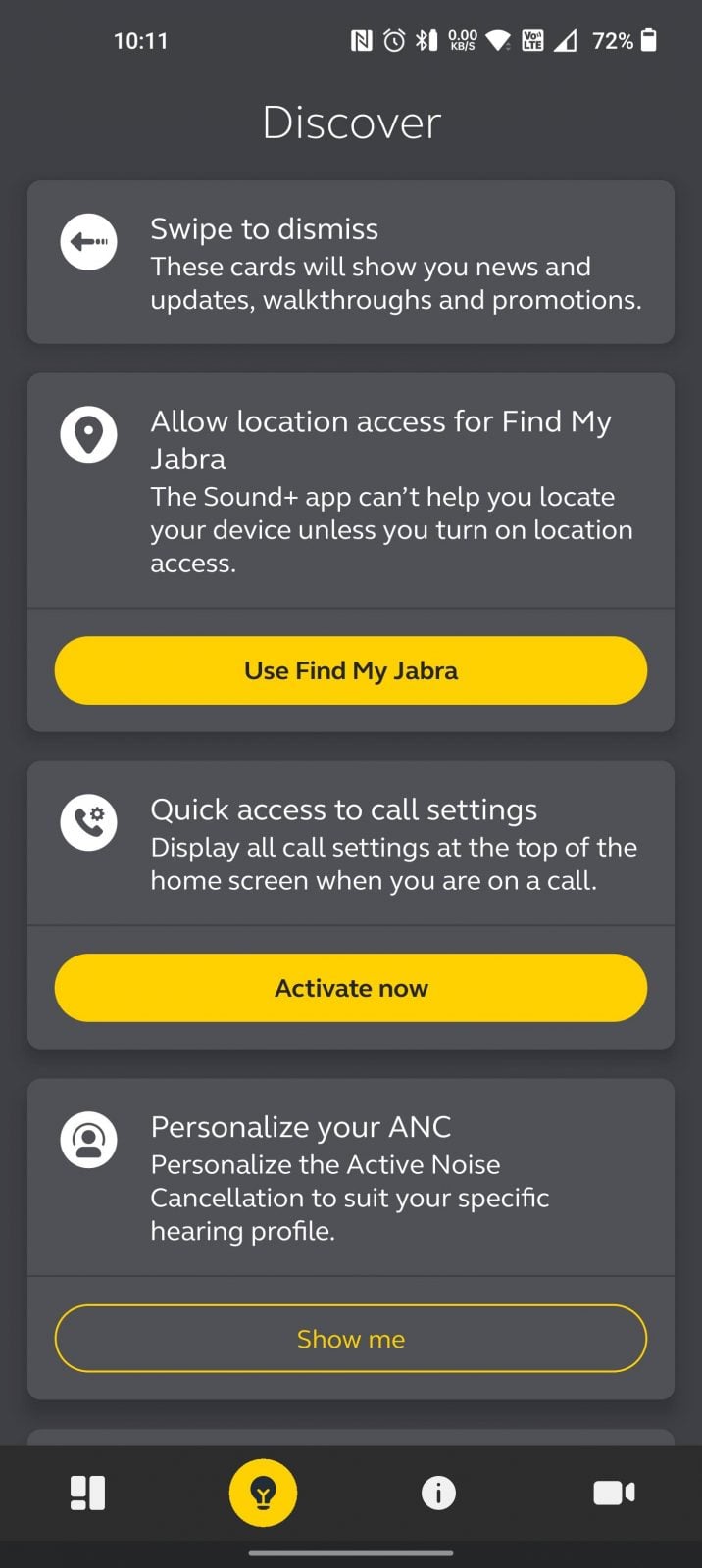Open the info tab
The width and height of the screenshot is (702, 1568).
[x=438, y=1493]
